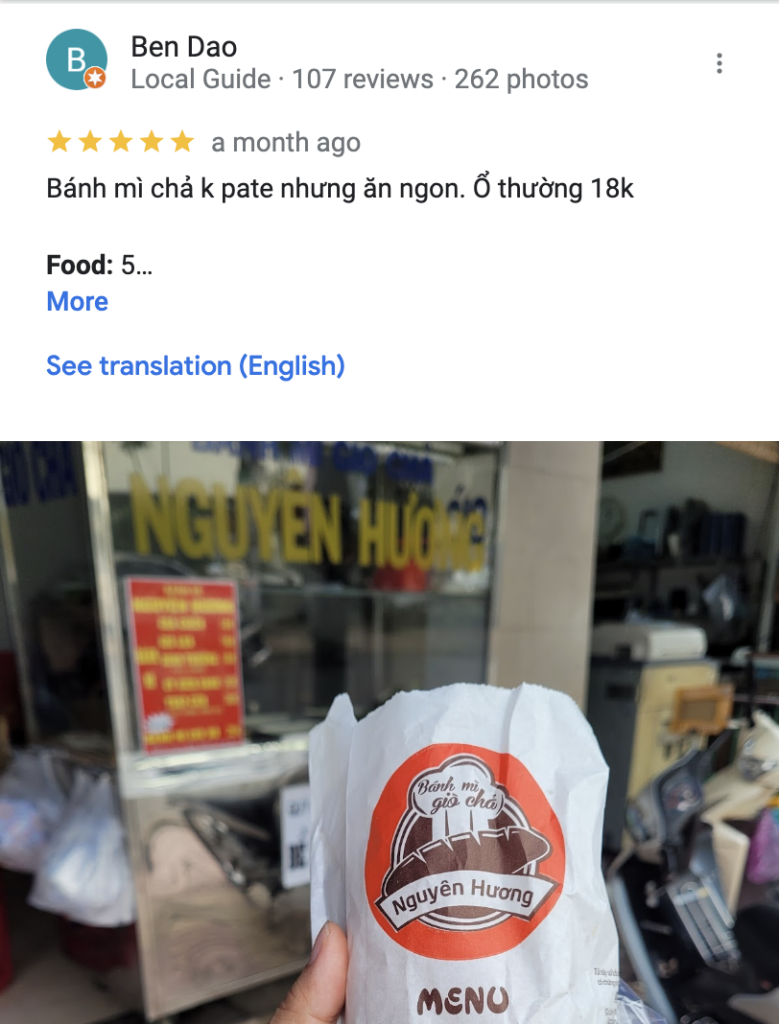View Ben Dao's reviewer name link
This screenshot has width=779, height=1024.
pyautogui.click(x=184, y=46)
